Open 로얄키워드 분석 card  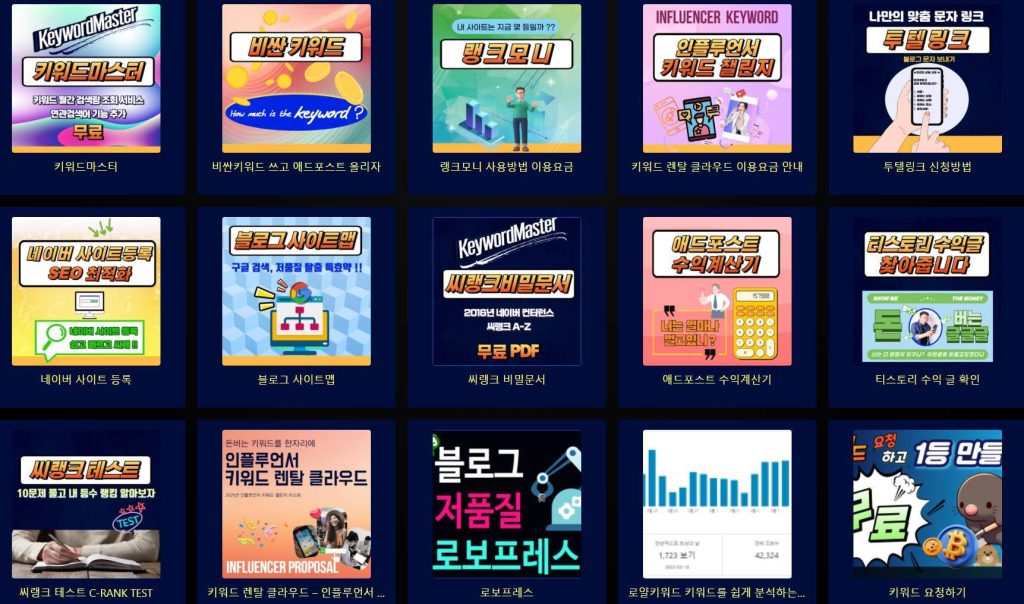tap(716, 503)
